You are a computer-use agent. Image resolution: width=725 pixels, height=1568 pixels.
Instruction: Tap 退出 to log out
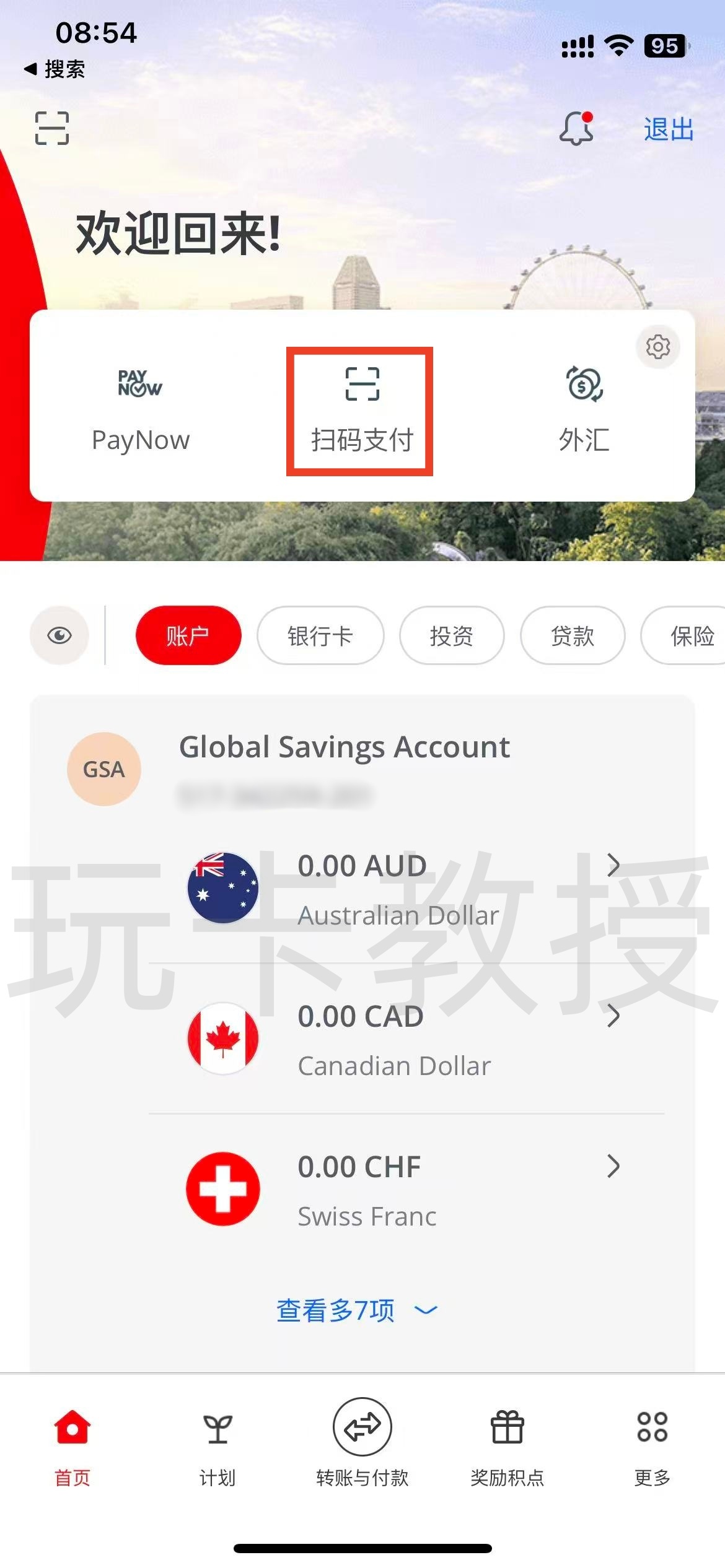(668, 129)
